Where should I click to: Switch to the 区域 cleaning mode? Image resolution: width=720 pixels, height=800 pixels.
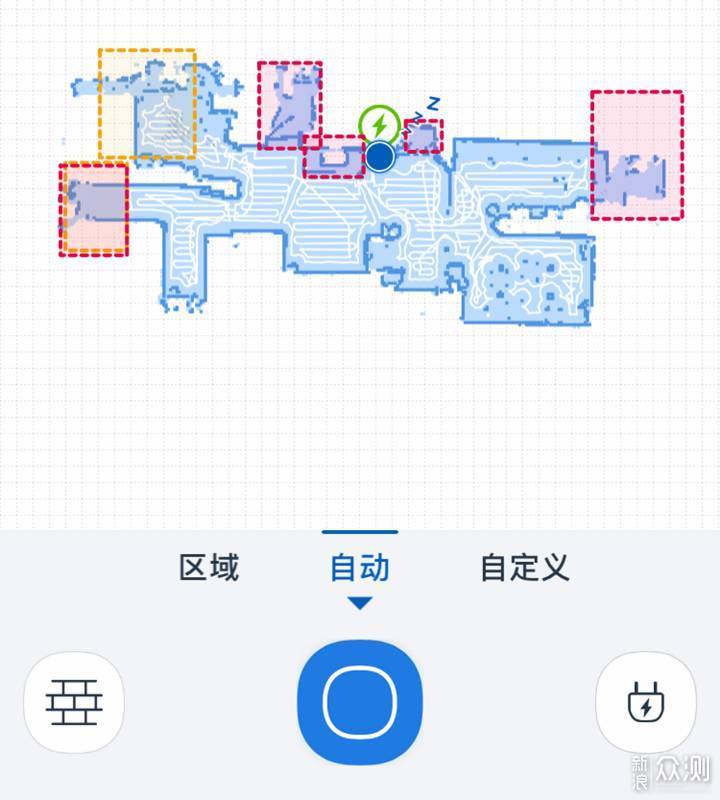pyautogui.click(x=209, y=568)
